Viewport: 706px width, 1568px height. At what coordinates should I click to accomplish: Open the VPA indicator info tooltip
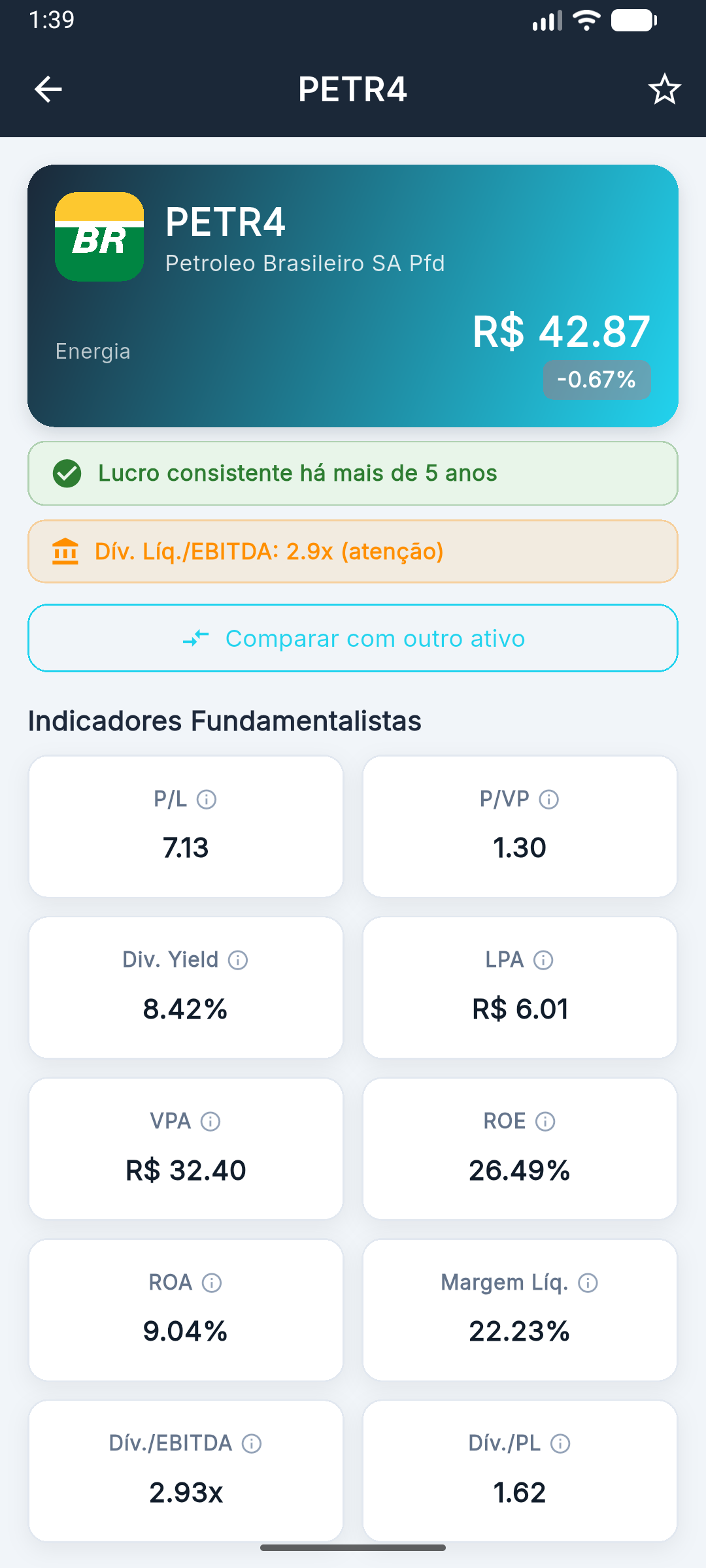[x=210, y=1121]
